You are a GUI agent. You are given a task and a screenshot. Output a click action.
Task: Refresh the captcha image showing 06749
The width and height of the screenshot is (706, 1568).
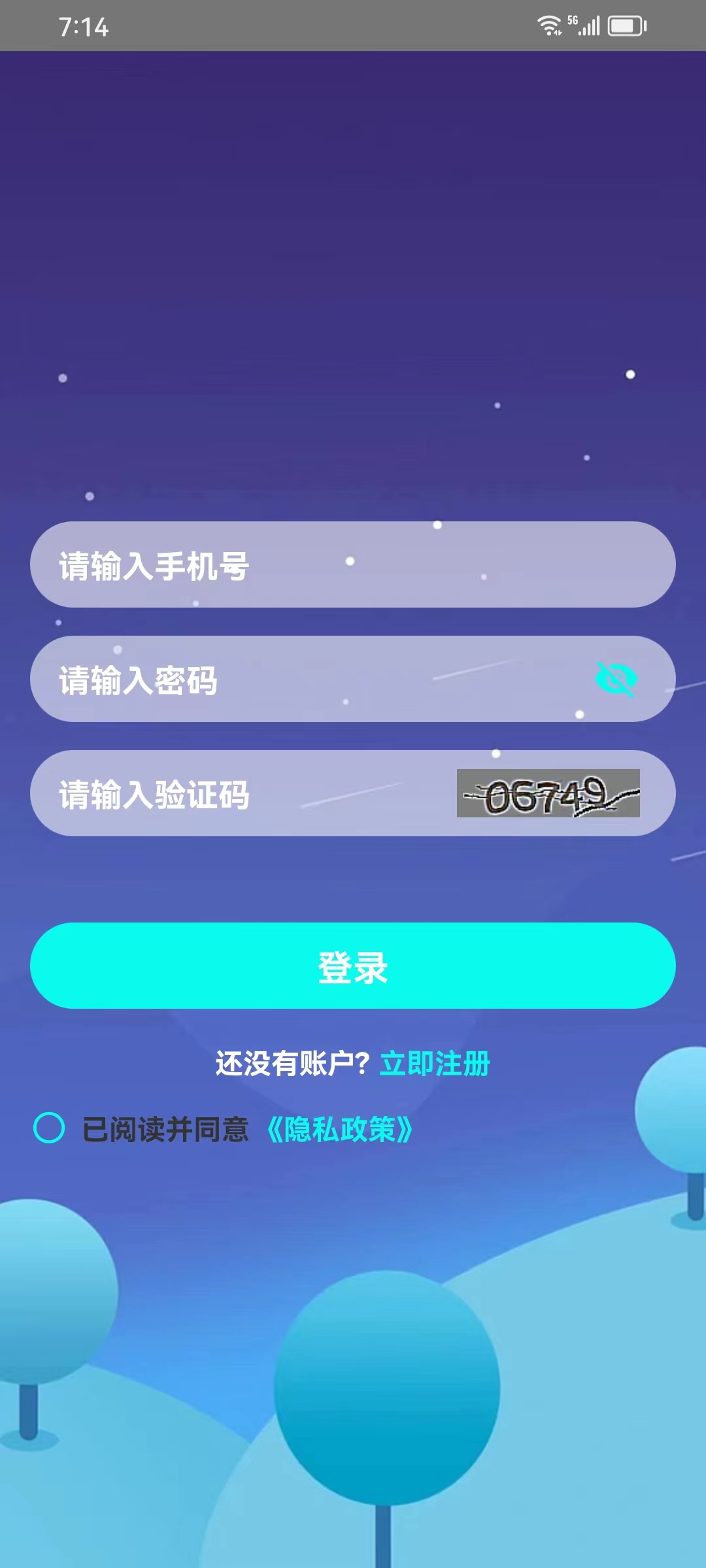click(x=548, y=794)
